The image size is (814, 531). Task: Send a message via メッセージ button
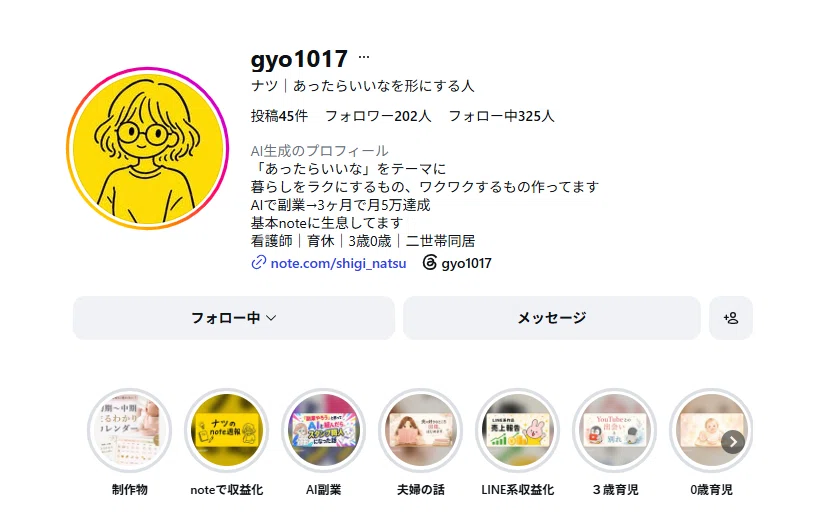pos(552,318)
